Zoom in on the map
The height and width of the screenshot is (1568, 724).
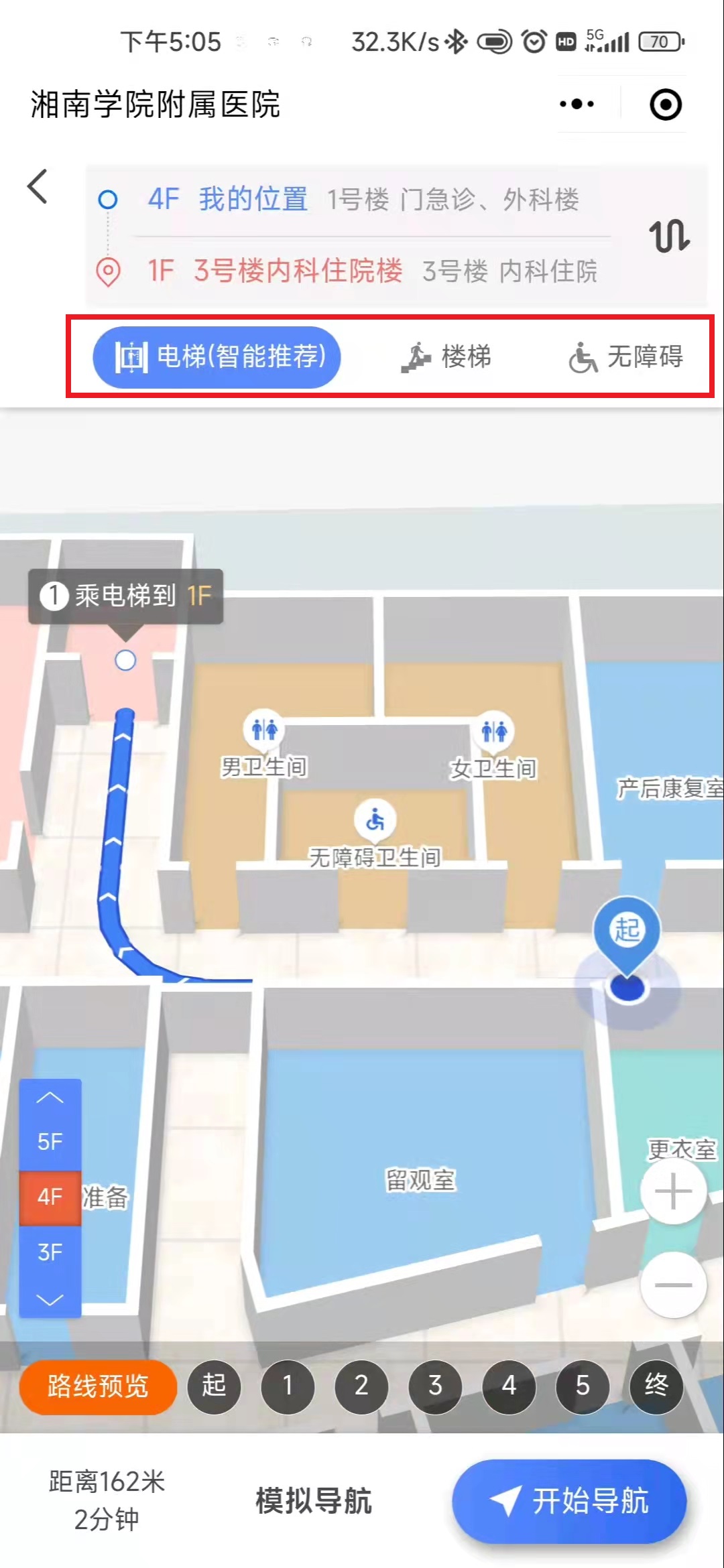tap(673, 1191)
